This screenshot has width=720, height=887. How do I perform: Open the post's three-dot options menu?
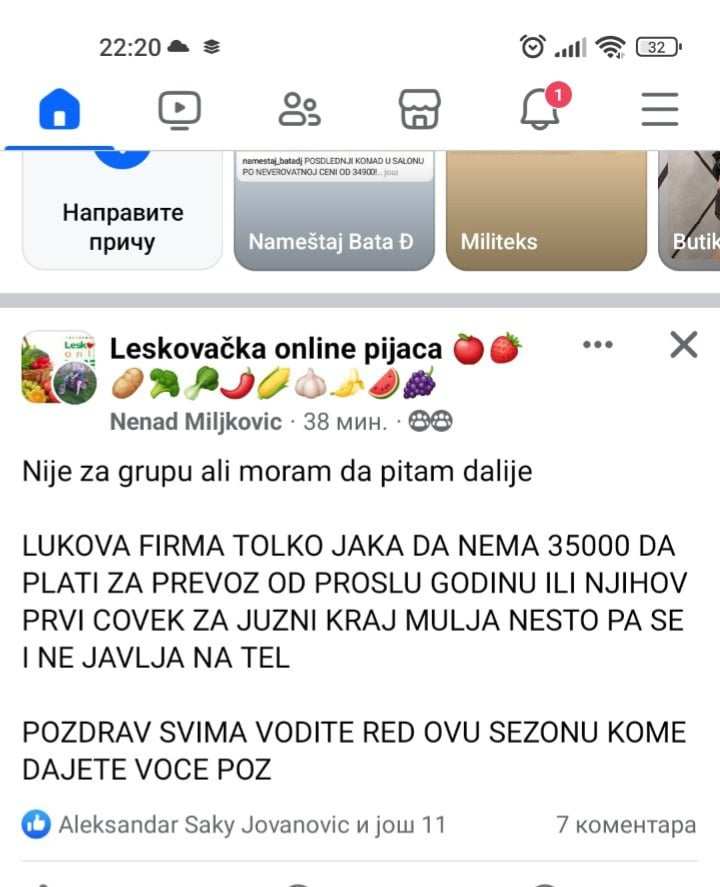point(597,345)
